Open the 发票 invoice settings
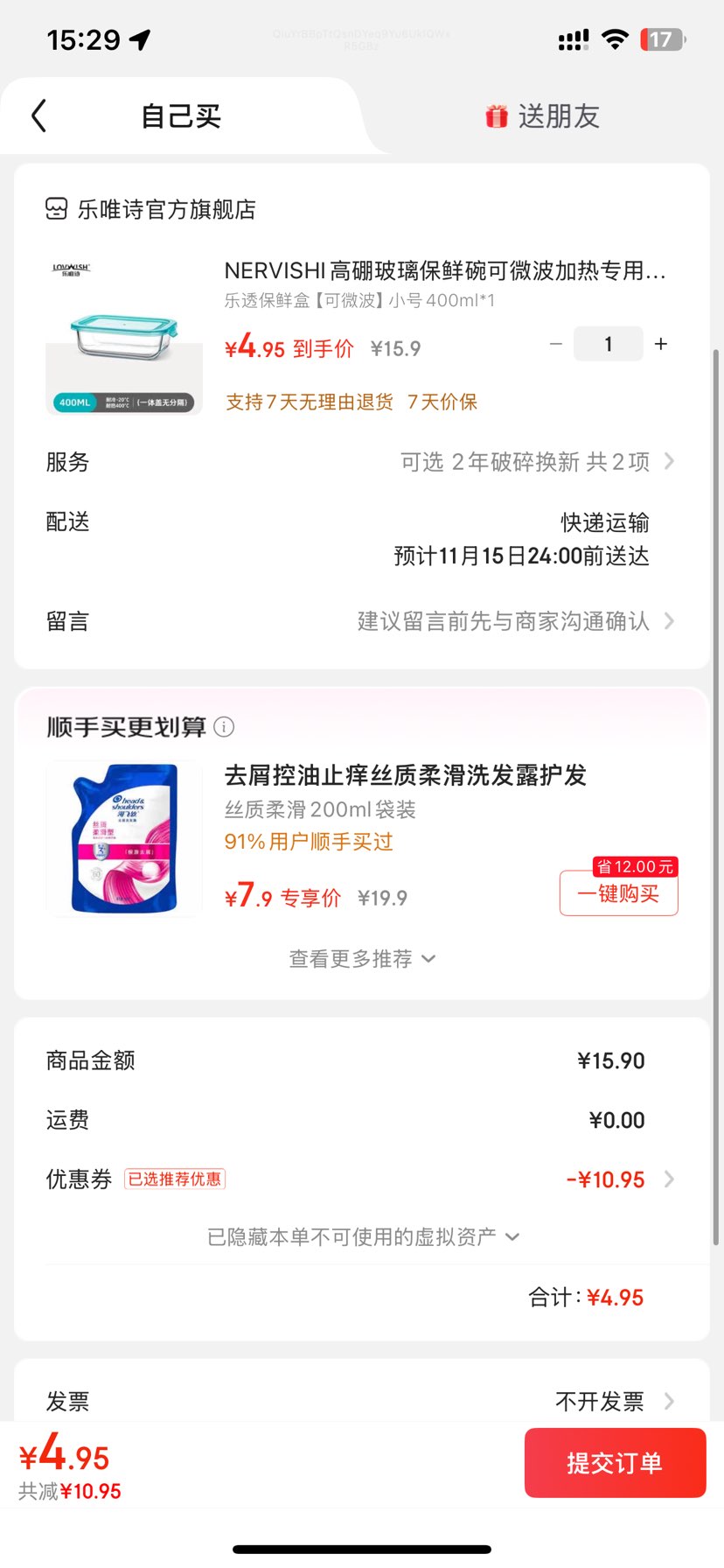The width and height of the screenshot is (724, 1568). tap(669, 1401)
